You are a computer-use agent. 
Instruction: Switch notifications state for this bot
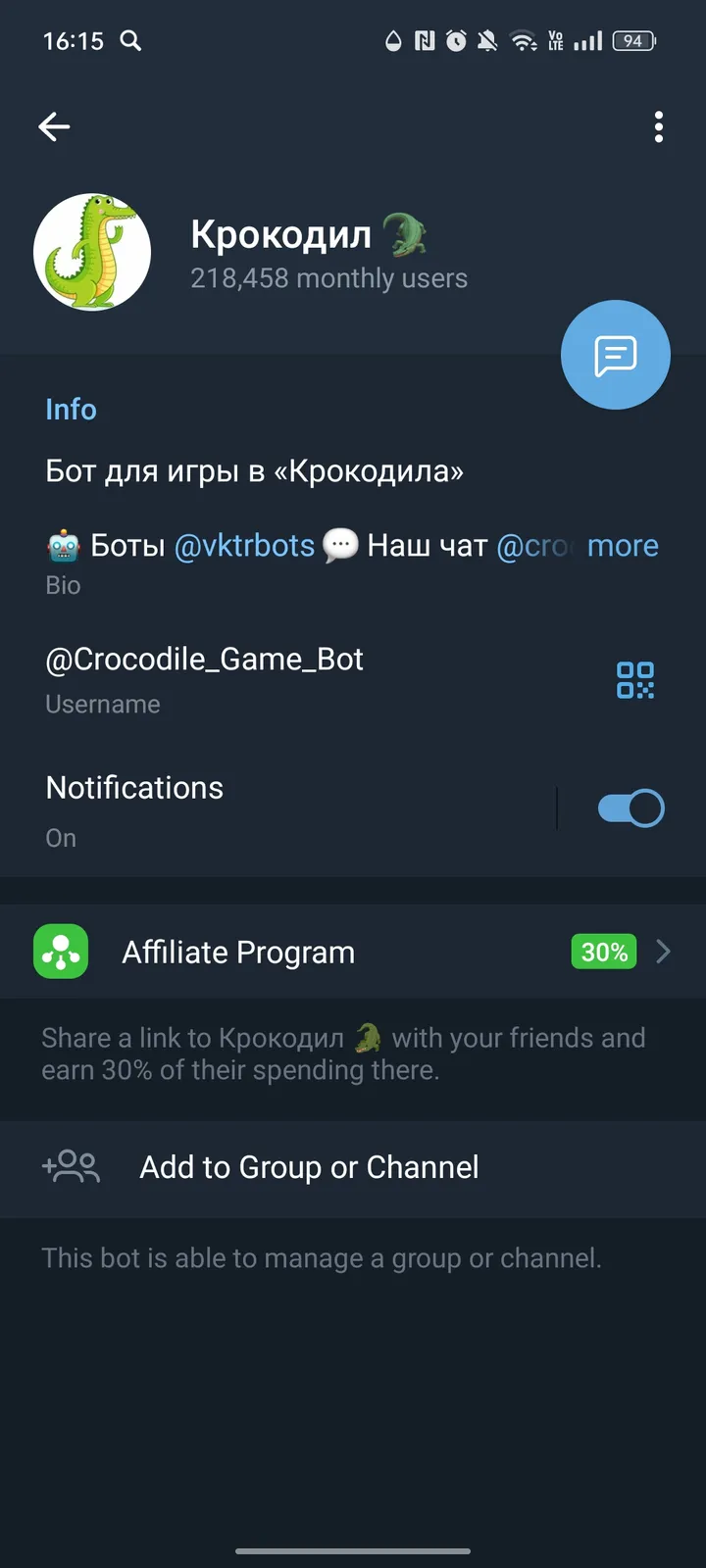(x=630, y=807)
